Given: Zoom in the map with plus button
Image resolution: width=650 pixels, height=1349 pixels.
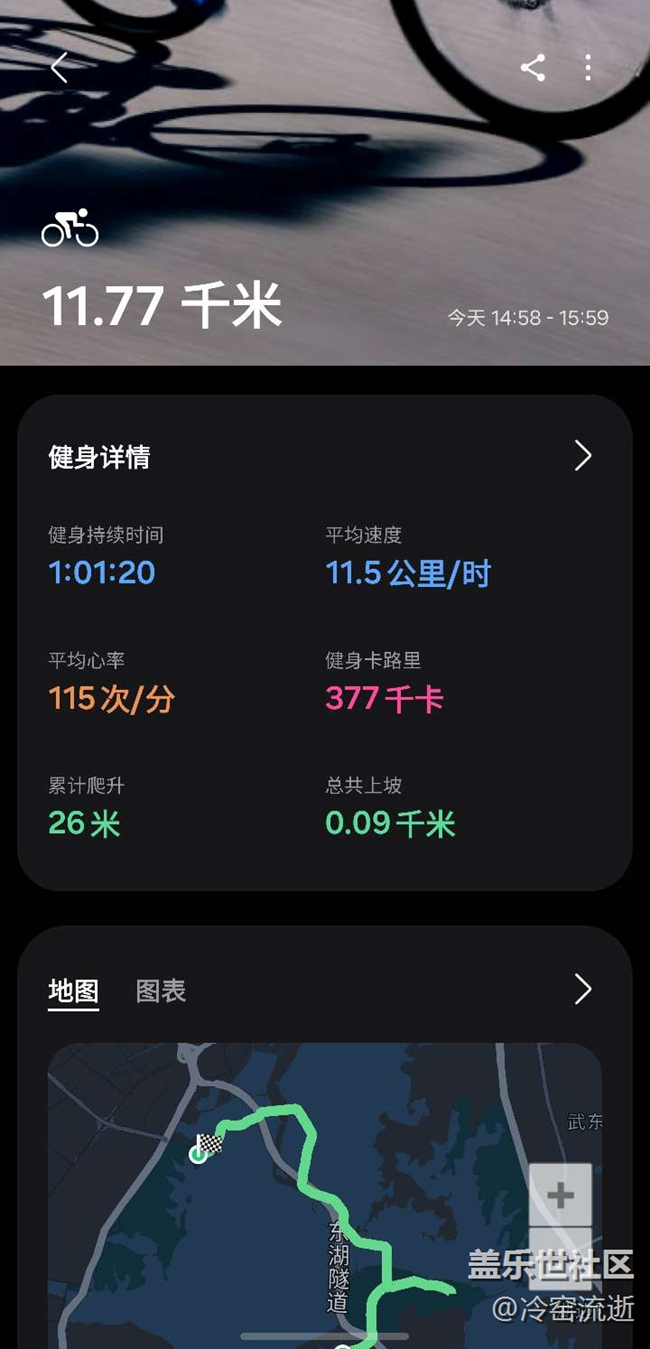Looking at the screenshot, I should [x=560, y=1195].
